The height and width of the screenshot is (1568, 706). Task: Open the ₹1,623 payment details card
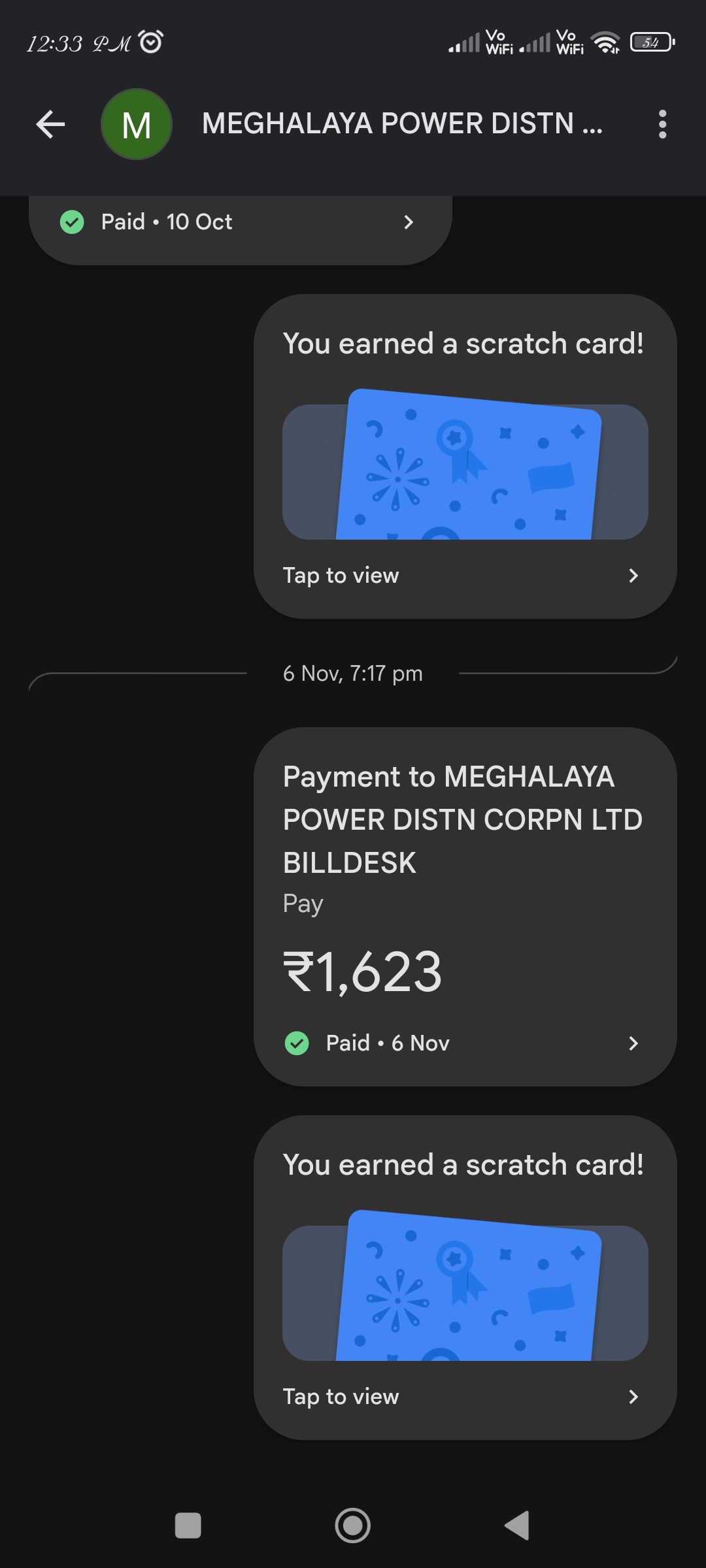pyautogui.click(x=465, y=907)
